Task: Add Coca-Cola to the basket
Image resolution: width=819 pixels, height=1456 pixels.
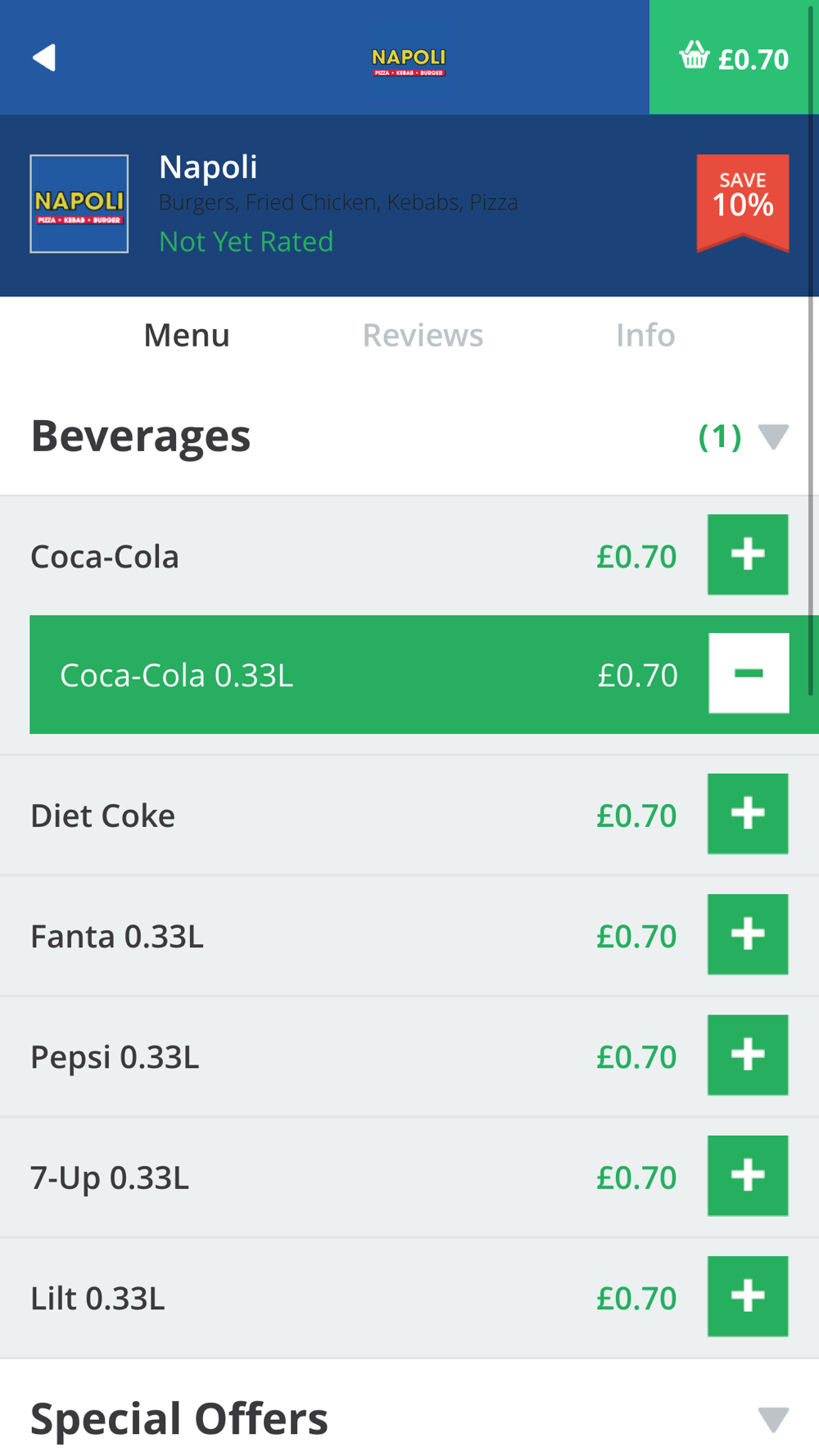Action: click(x=748, y=554)
